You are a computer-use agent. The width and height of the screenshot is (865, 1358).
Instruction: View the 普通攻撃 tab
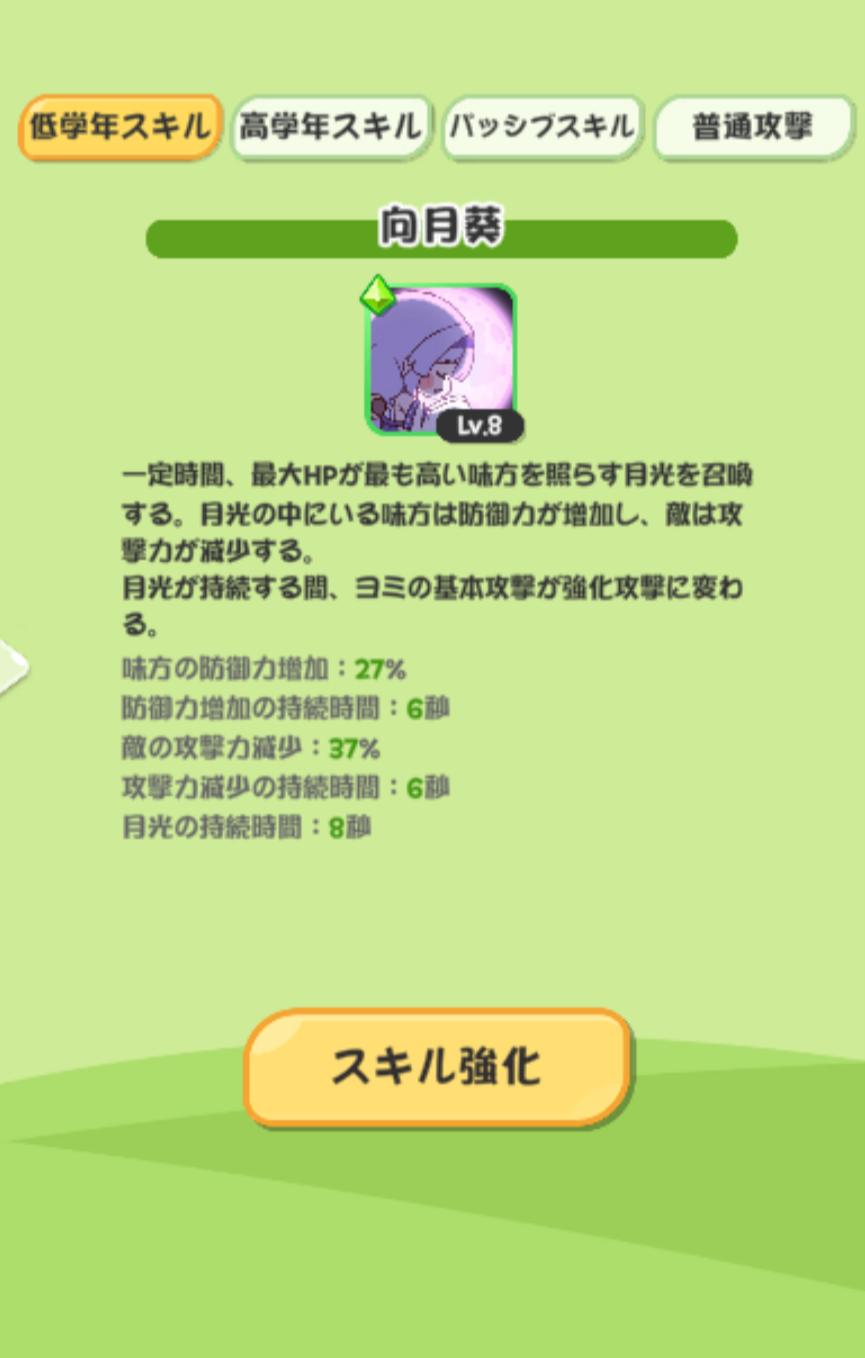752,127
